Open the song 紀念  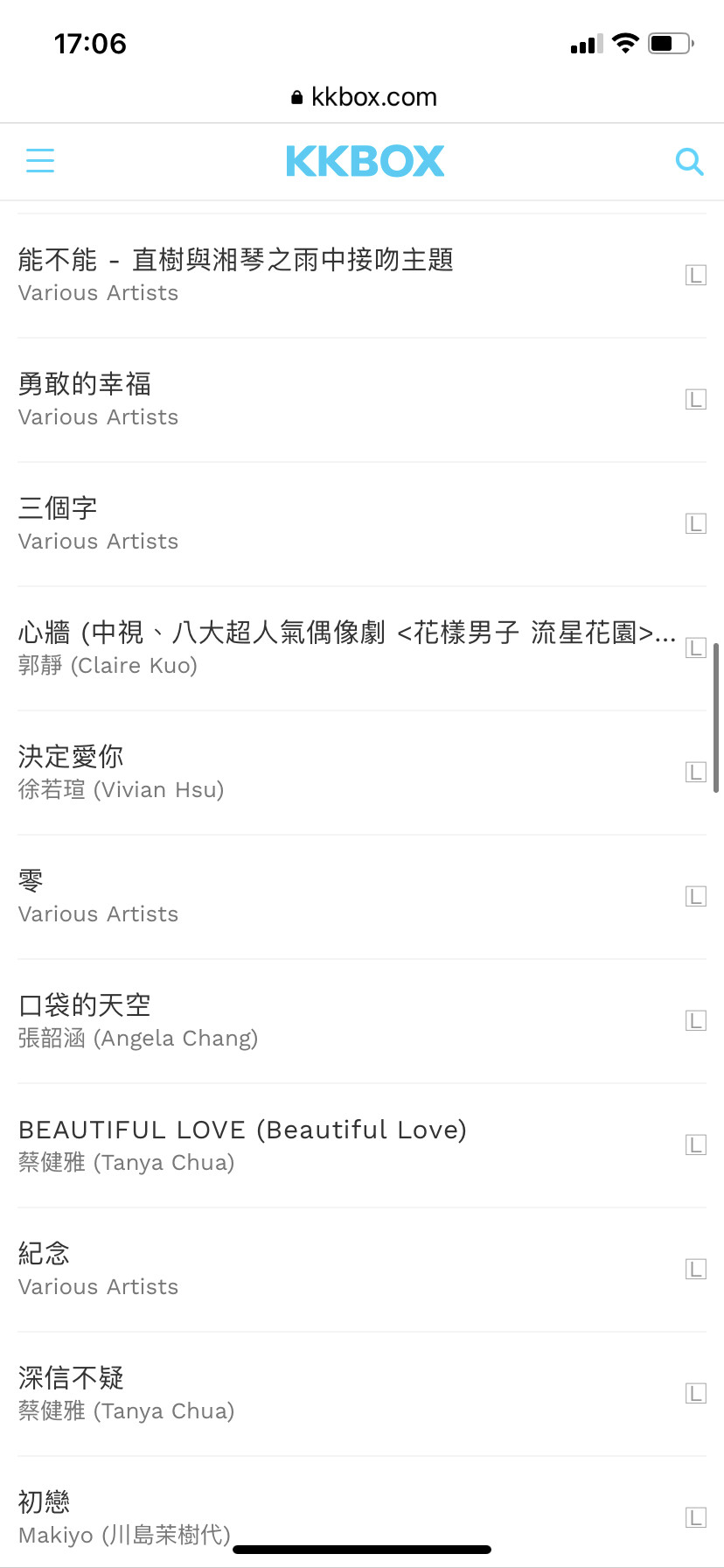click(362, 1270)
